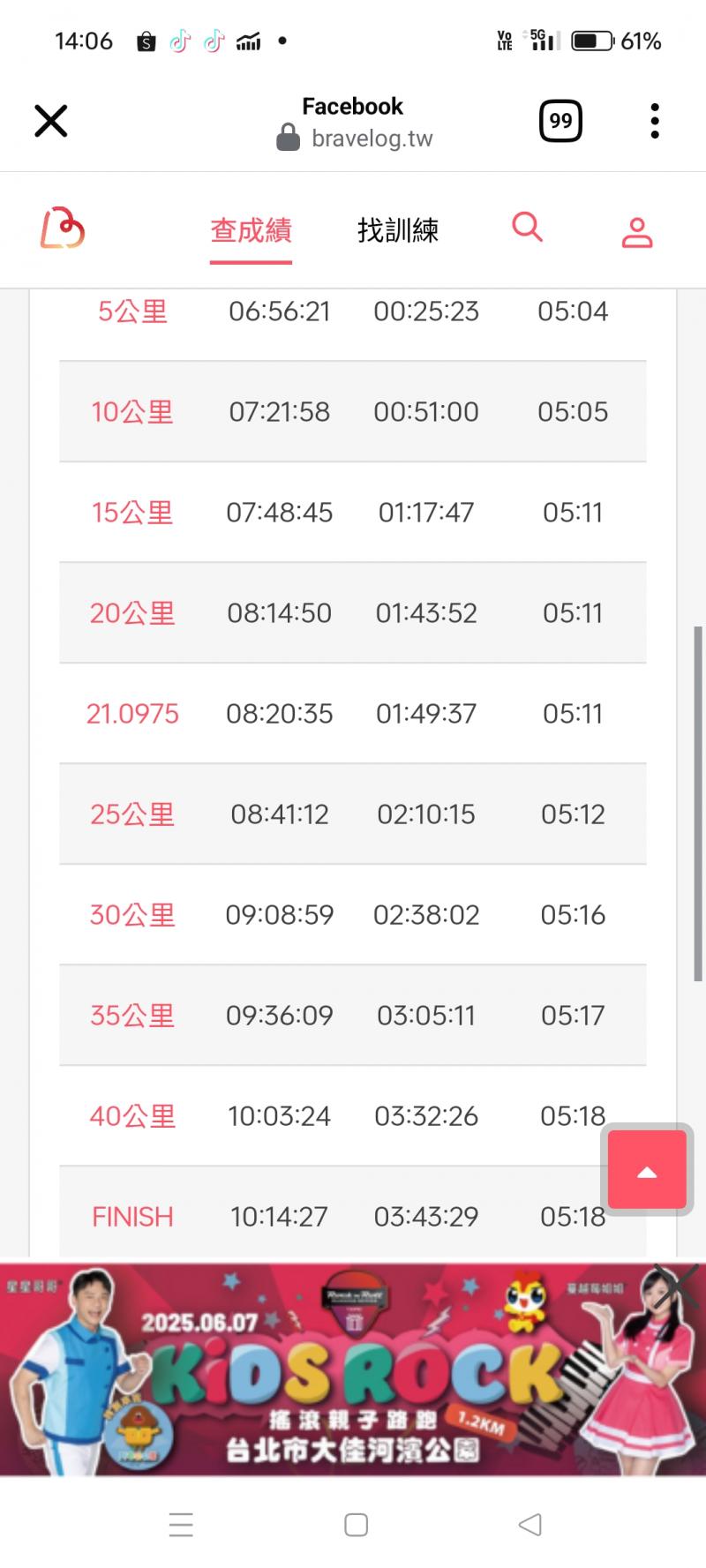The image size is (706, 1568).
Task: Go to the system home screen
Action: coord(356,1524)
